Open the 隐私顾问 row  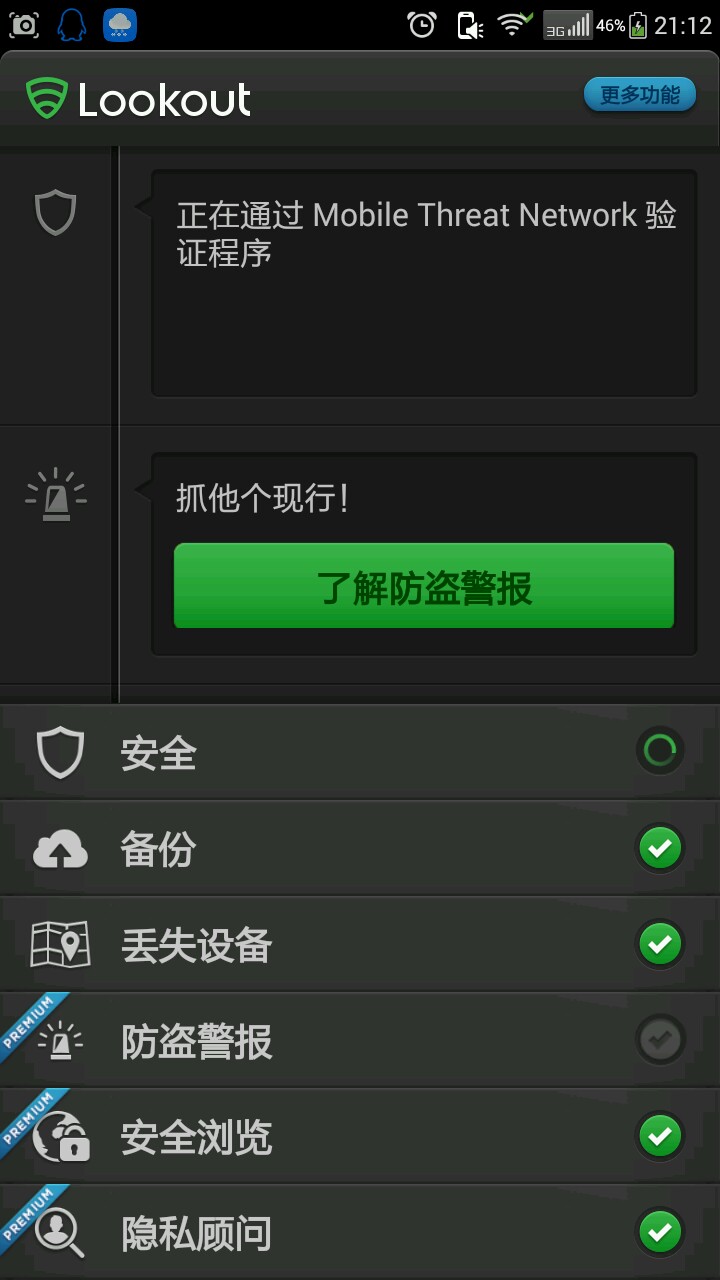pos(360,1232)
